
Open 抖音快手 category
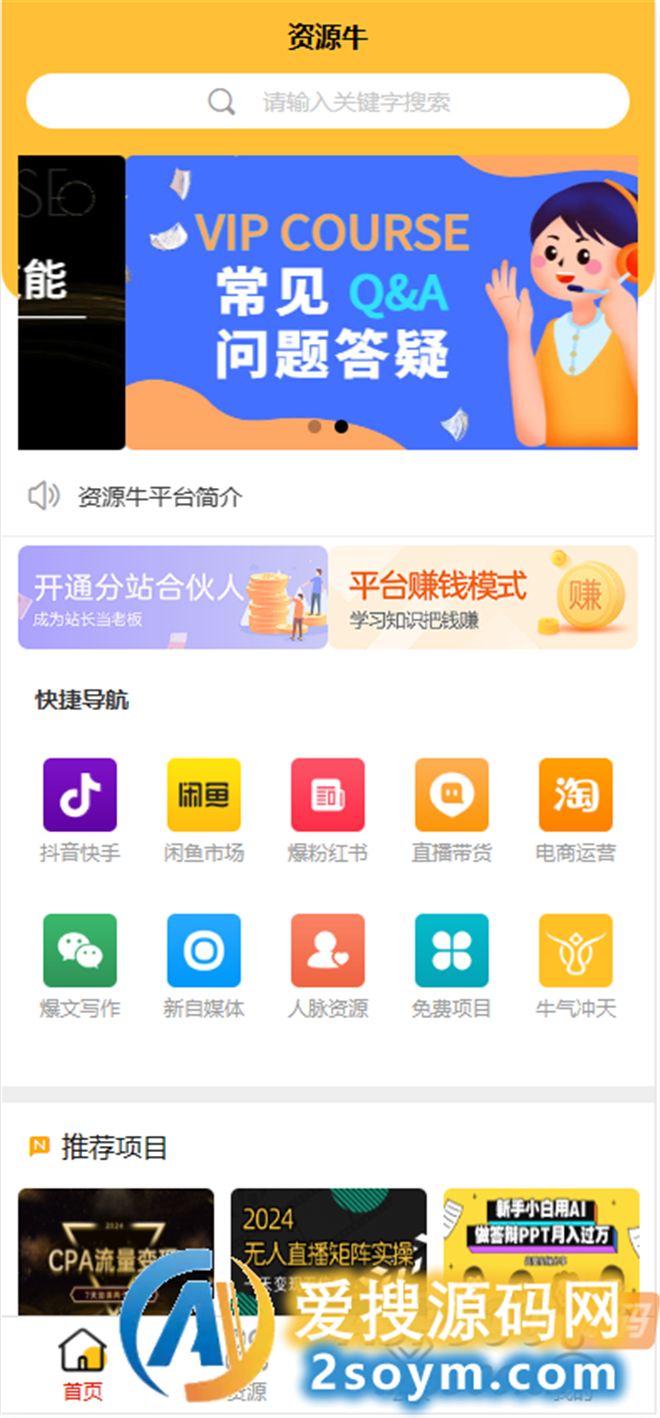(80, 810)
